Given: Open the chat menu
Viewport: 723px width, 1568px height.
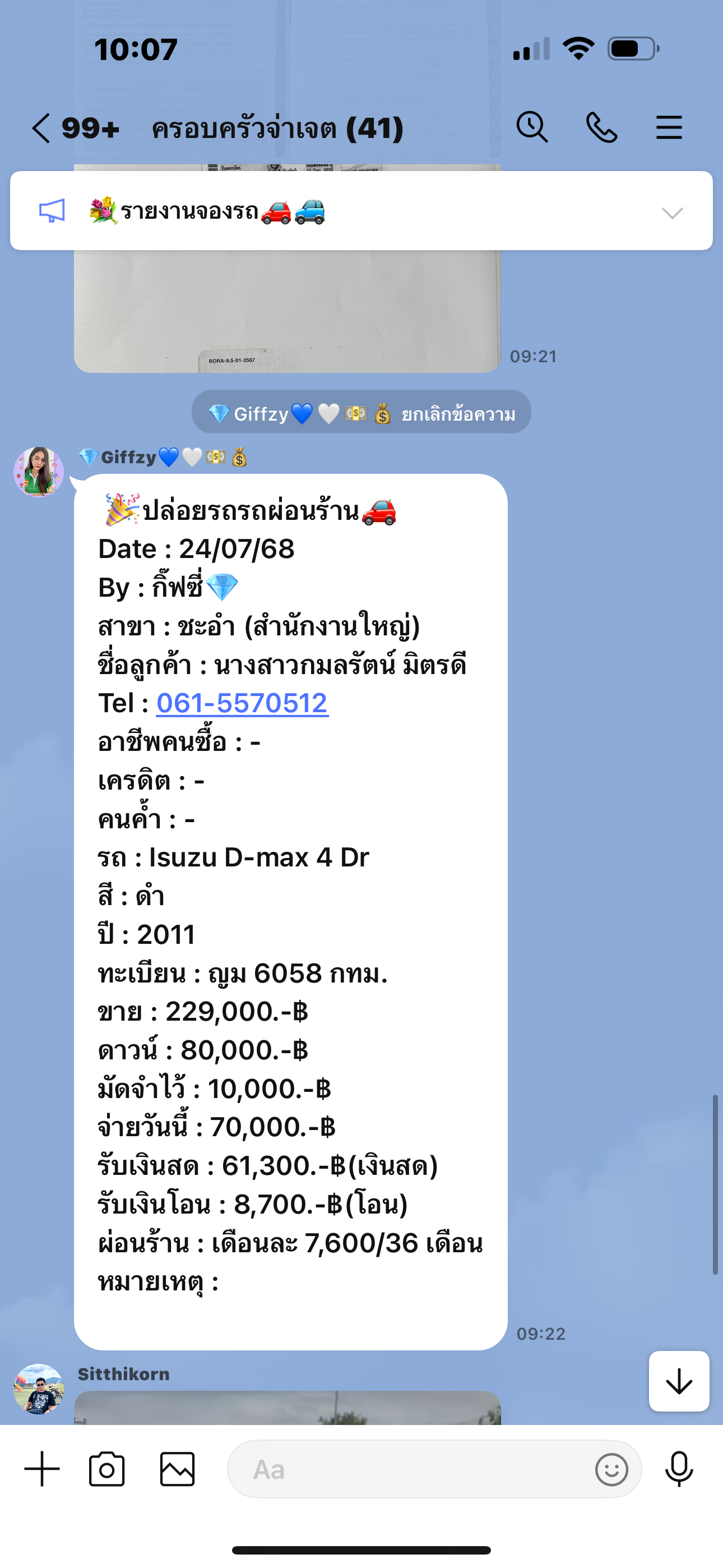Looking at the screenshot, I should [x=669, y=128].
